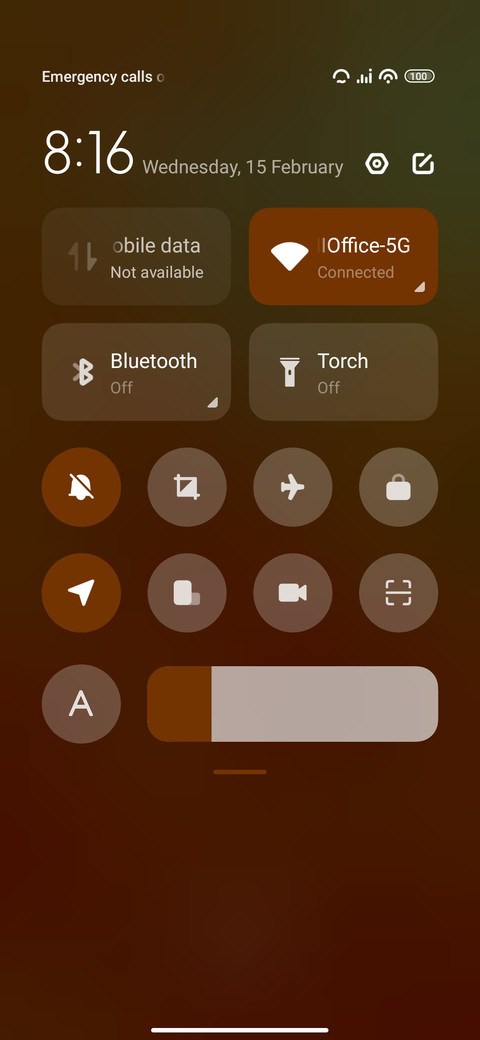Open settings via the hexagon gear icon

point(377,164)
